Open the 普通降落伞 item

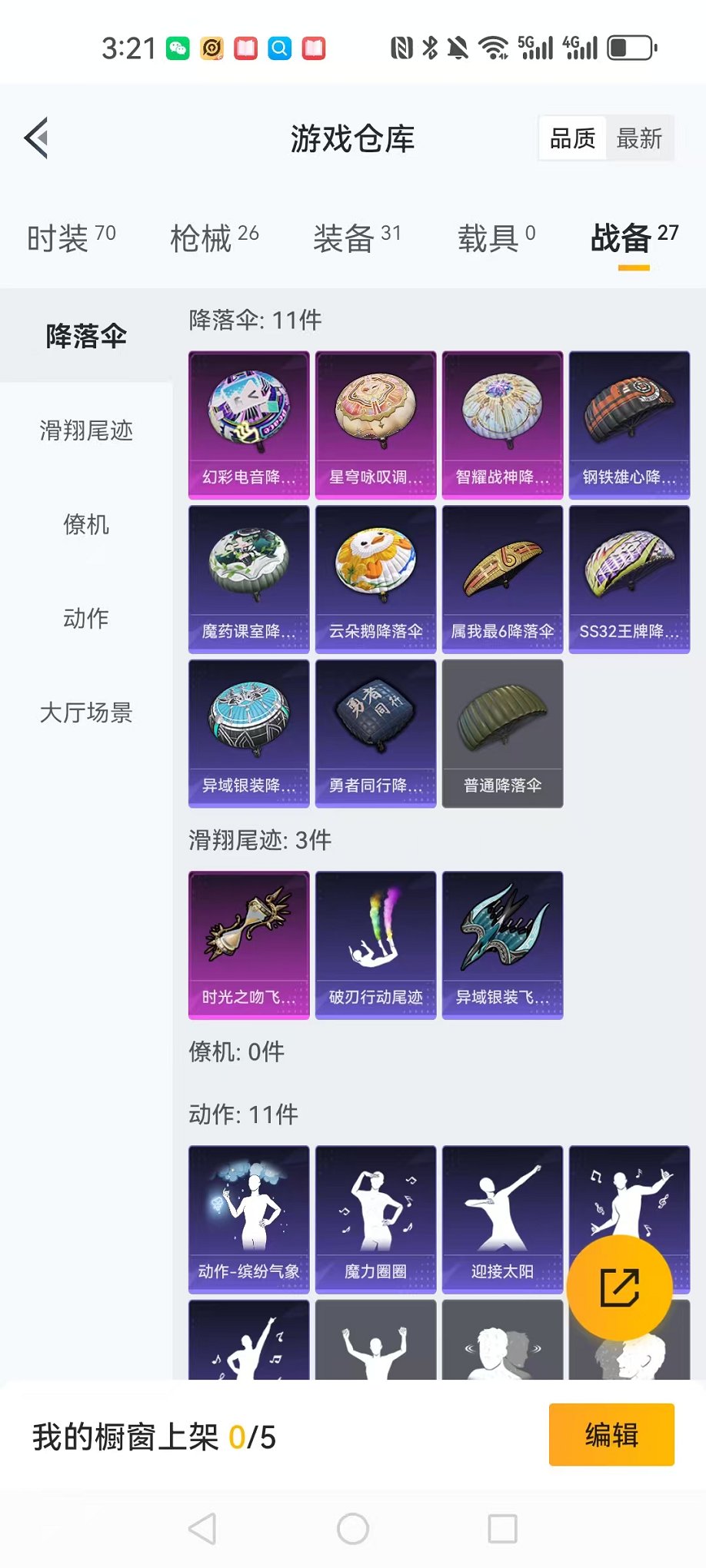(502, 733)
